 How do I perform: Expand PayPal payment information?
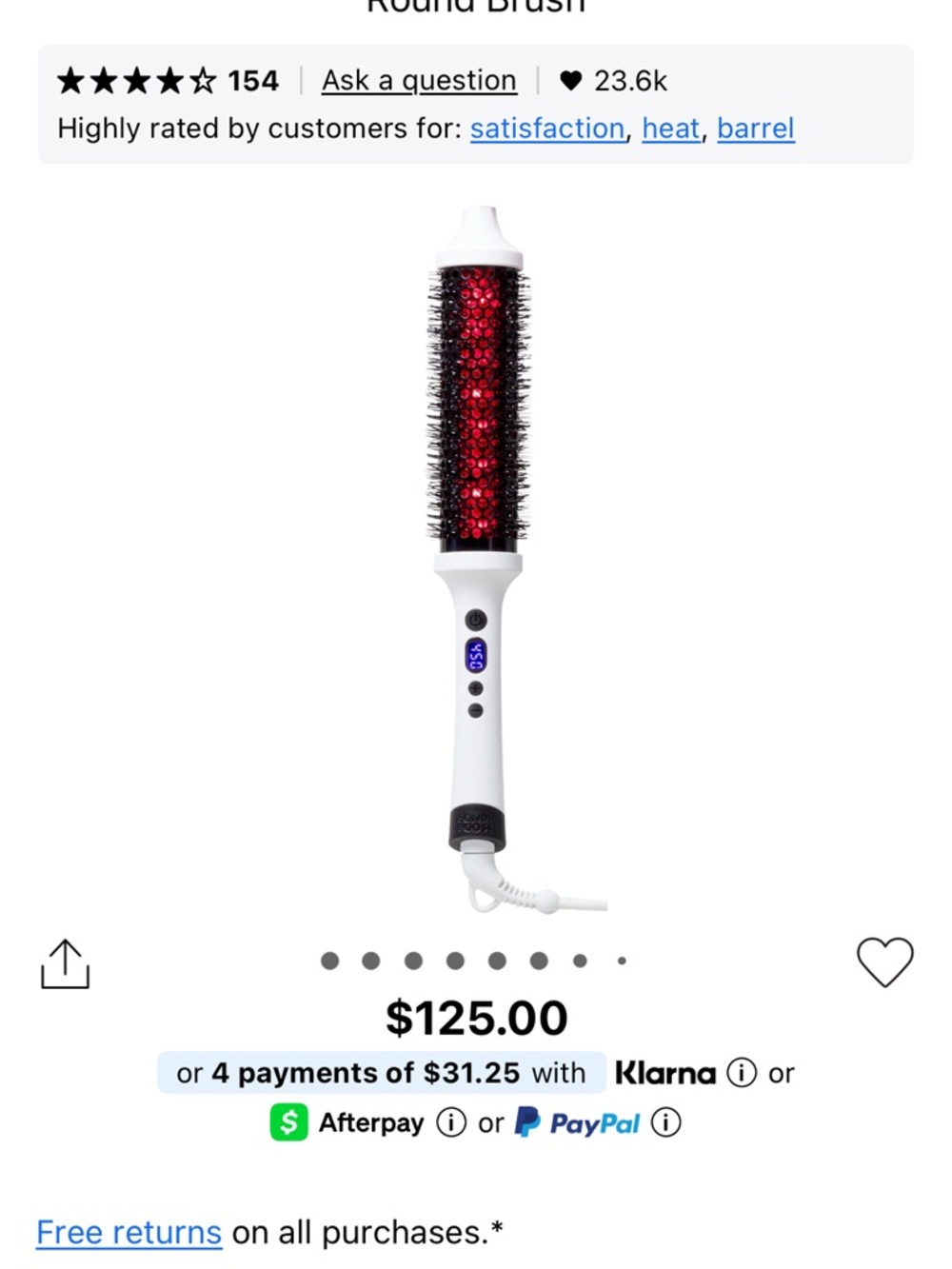tap(666, 1122)
